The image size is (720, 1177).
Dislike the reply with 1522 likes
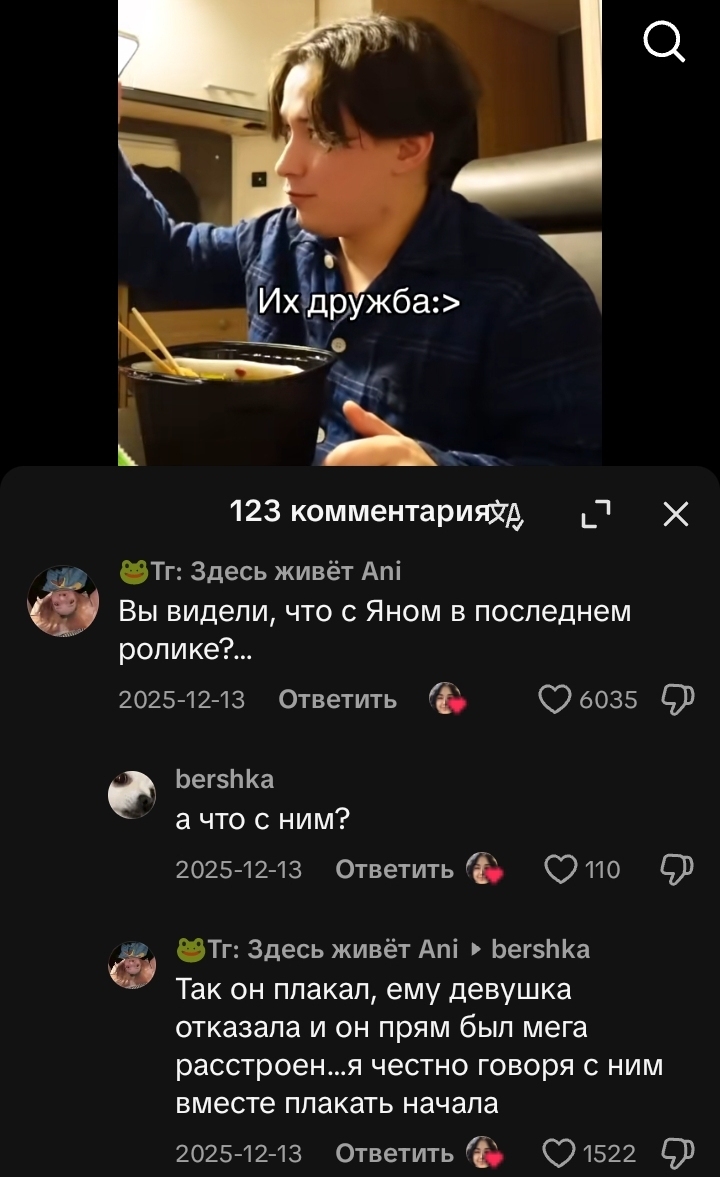677,1153
